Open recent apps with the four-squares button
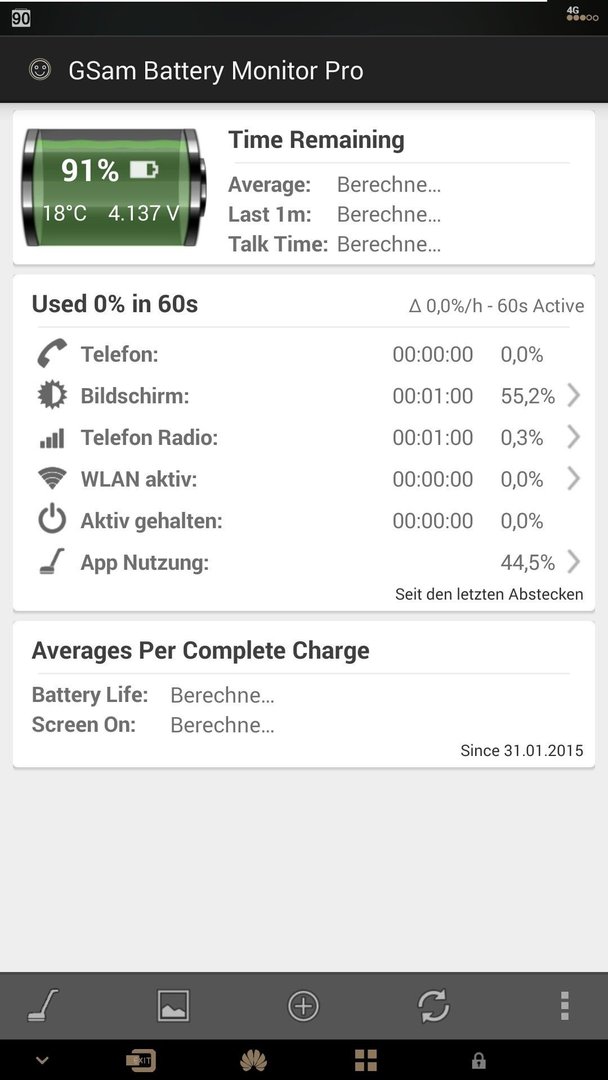The image size is (608, 1080). (366, 1061)
